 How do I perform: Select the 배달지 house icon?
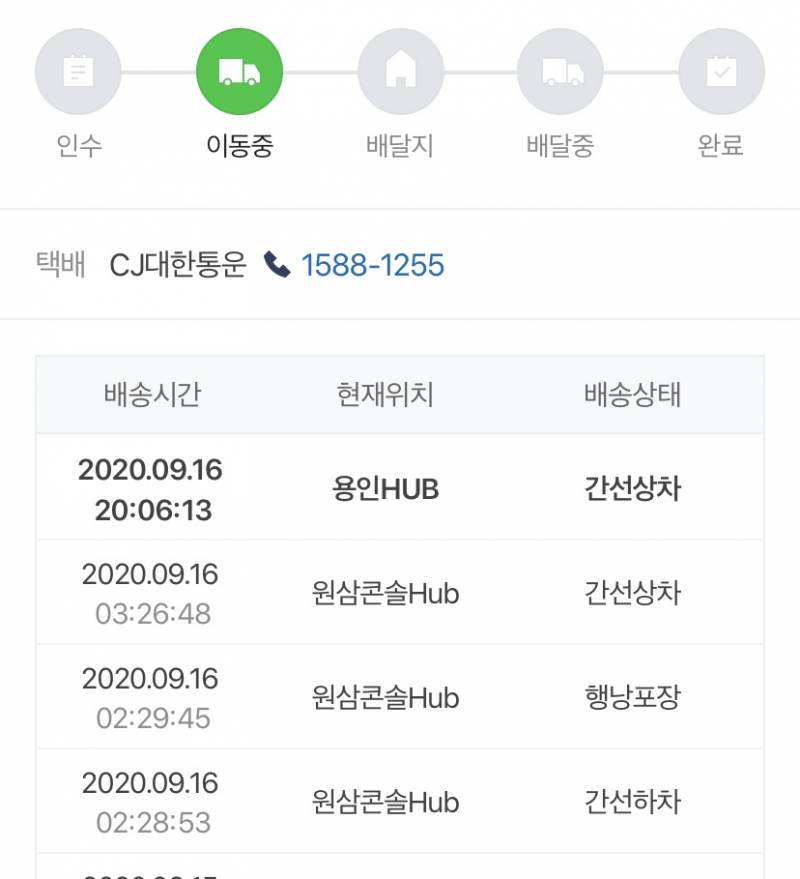400,71
